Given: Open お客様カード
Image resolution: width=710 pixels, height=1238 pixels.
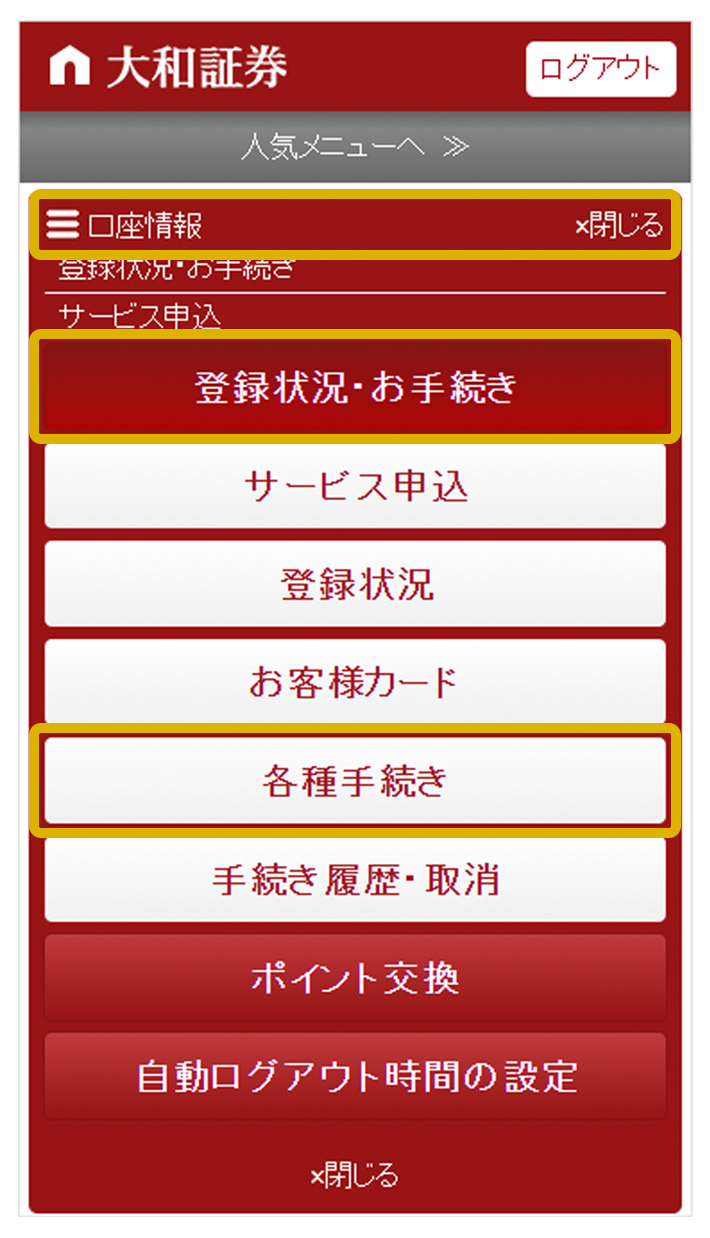Looking at the screenshot, I should (355, 682).
